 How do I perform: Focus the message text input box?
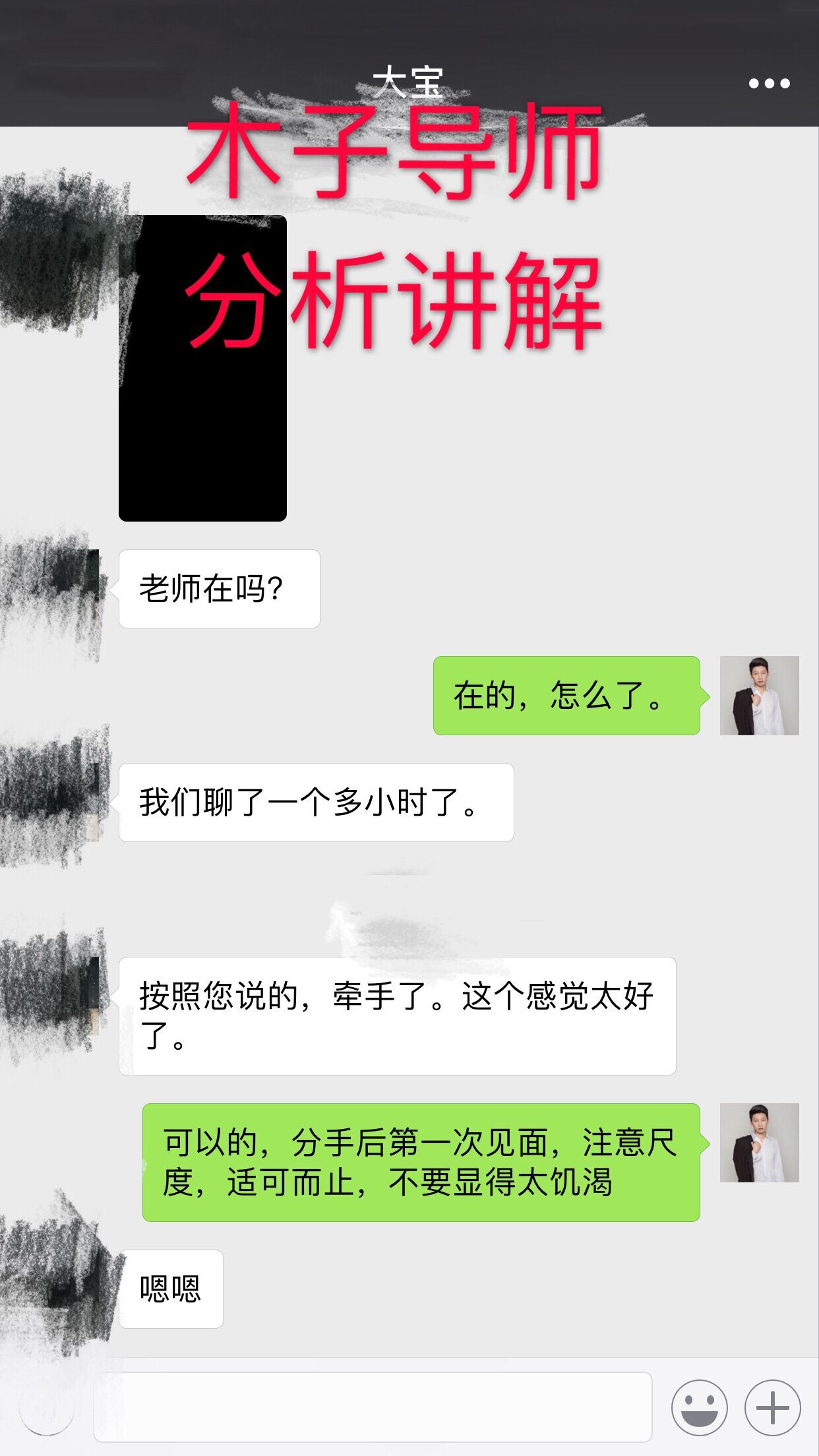pos(373,1407)
